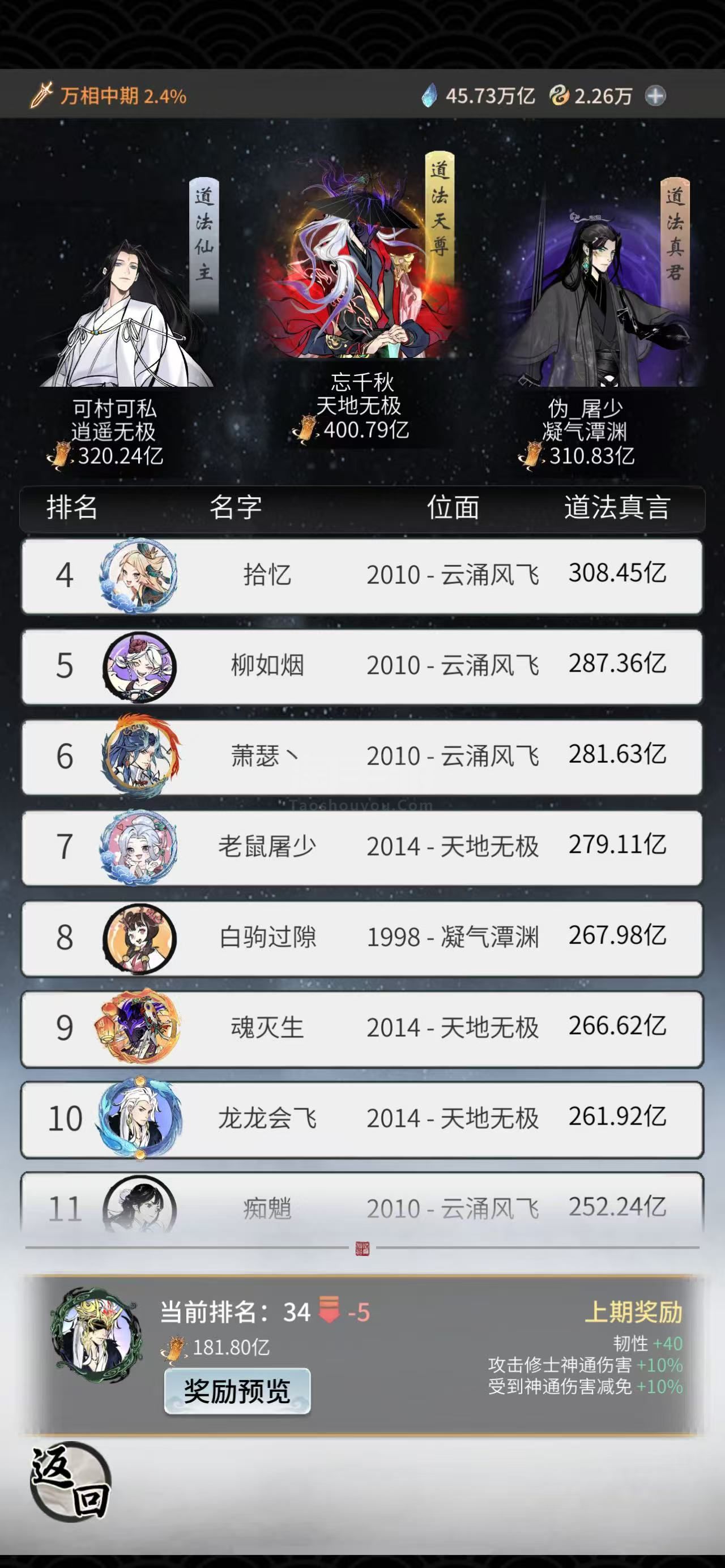Open rank 4 player 拾忆's row
The height and width of the screenshot is (1568, 725).
point(361,575)
